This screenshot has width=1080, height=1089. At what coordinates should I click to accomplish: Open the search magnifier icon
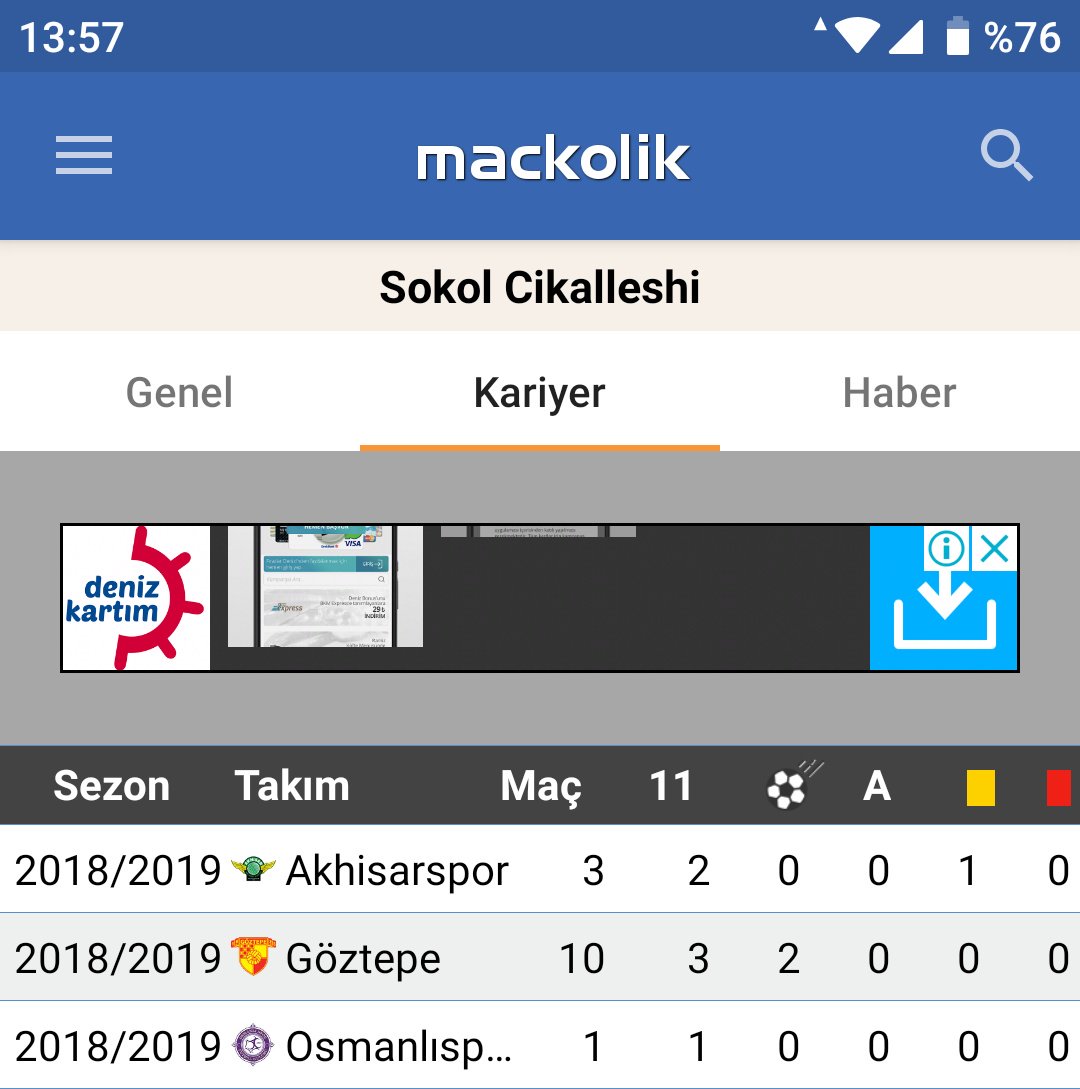pyautogui.click(x=1005, y=157)
